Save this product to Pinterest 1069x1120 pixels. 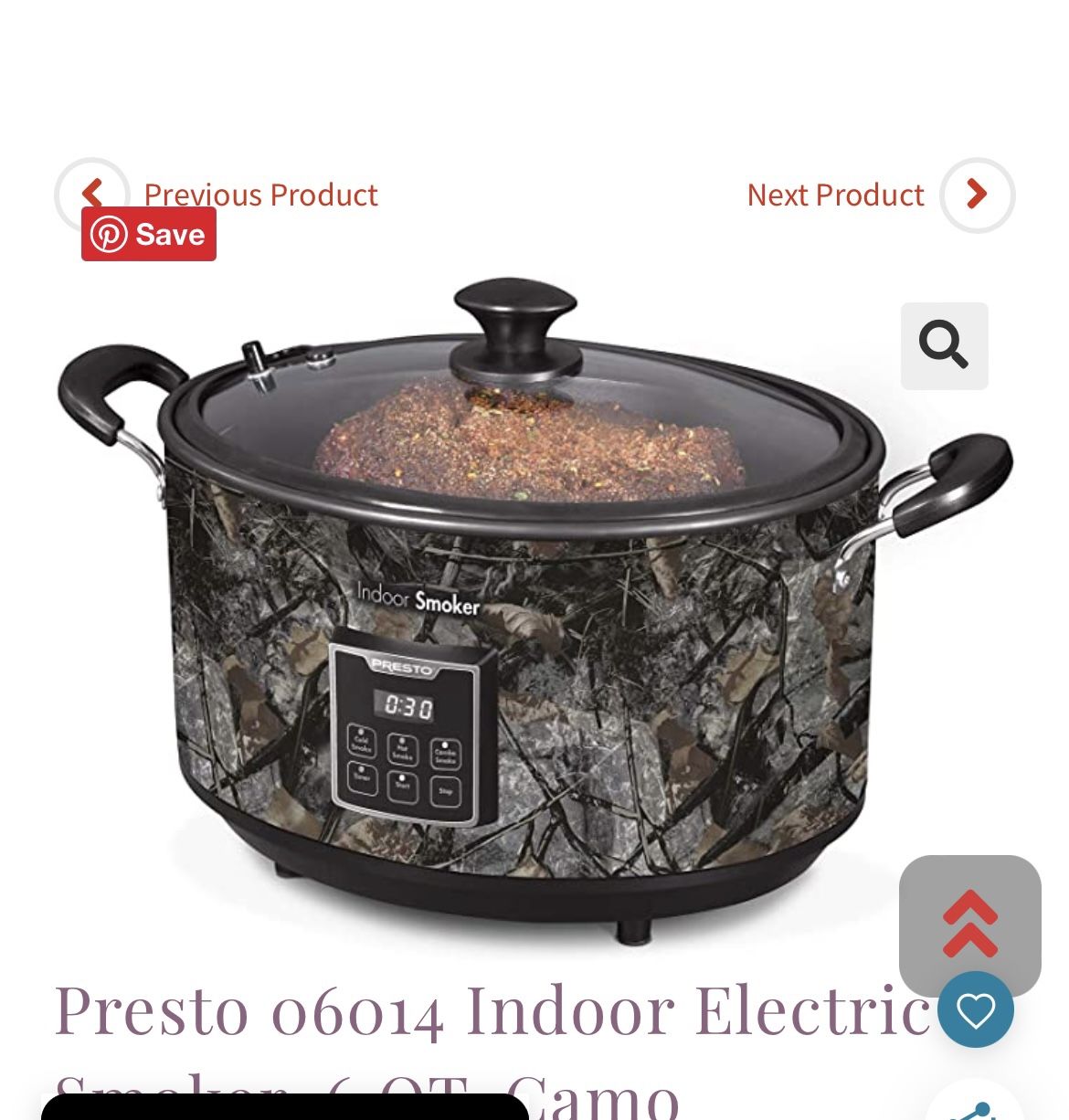[147, 235]
